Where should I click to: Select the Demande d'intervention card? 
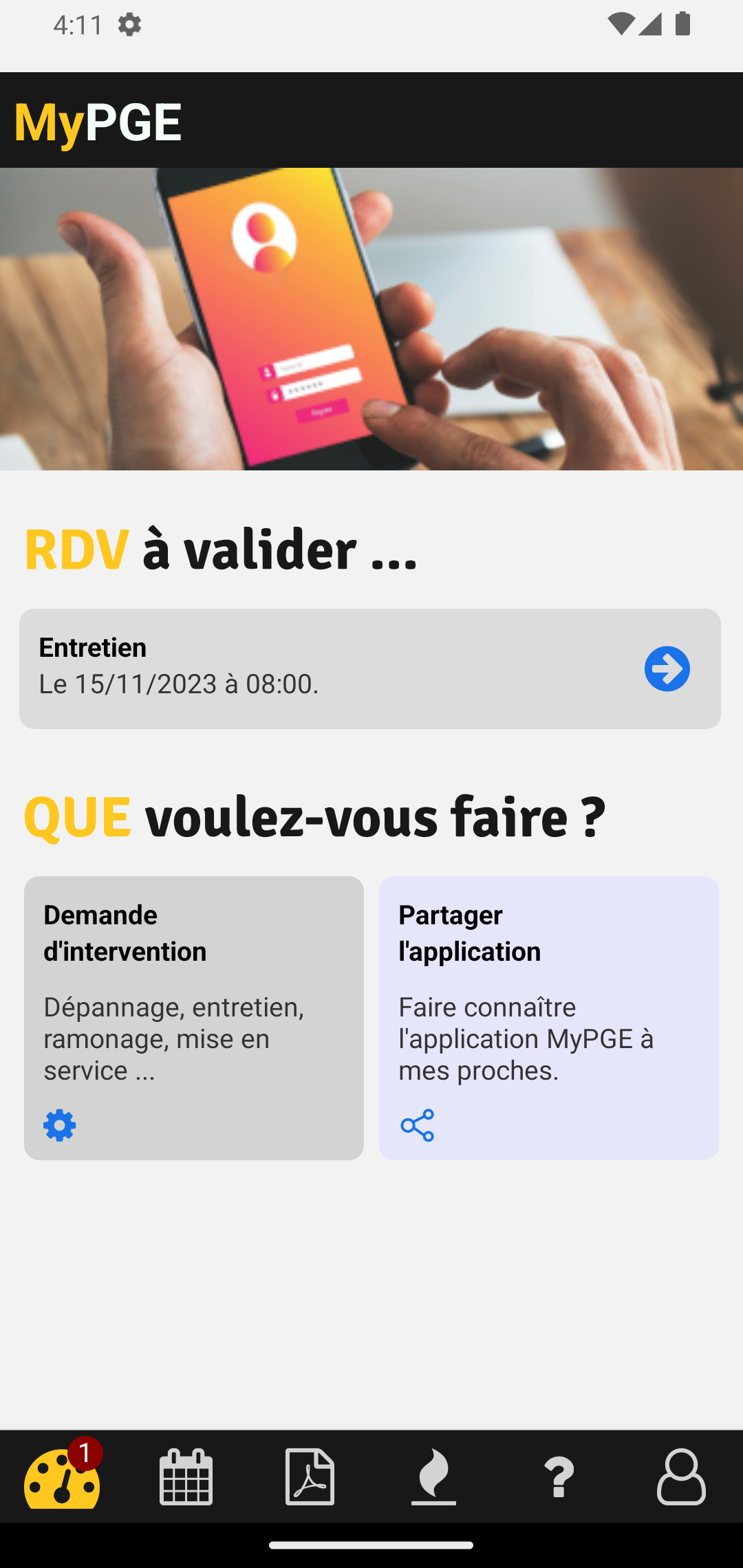click(x=193, y=1018)
